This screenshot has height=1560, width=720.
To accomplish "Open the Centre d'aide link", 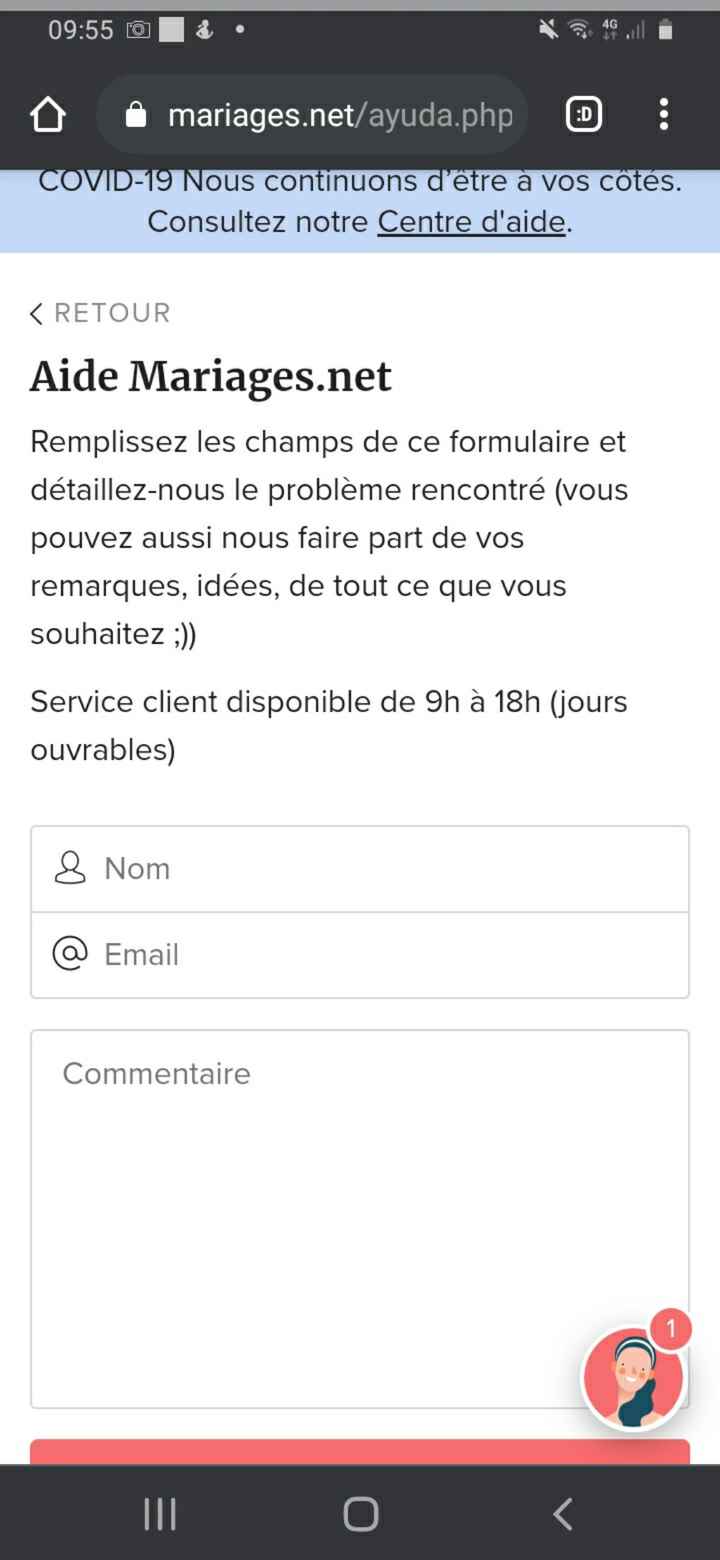I will (x=470, y=221).
